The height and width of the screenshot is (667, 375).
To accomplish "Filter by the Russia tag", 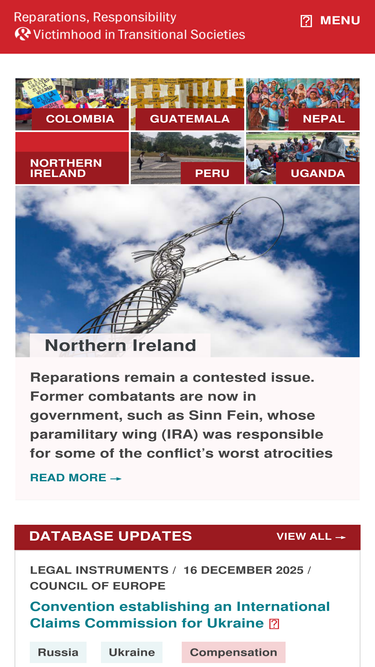I will pyautogui.click(x=58, y=653).
